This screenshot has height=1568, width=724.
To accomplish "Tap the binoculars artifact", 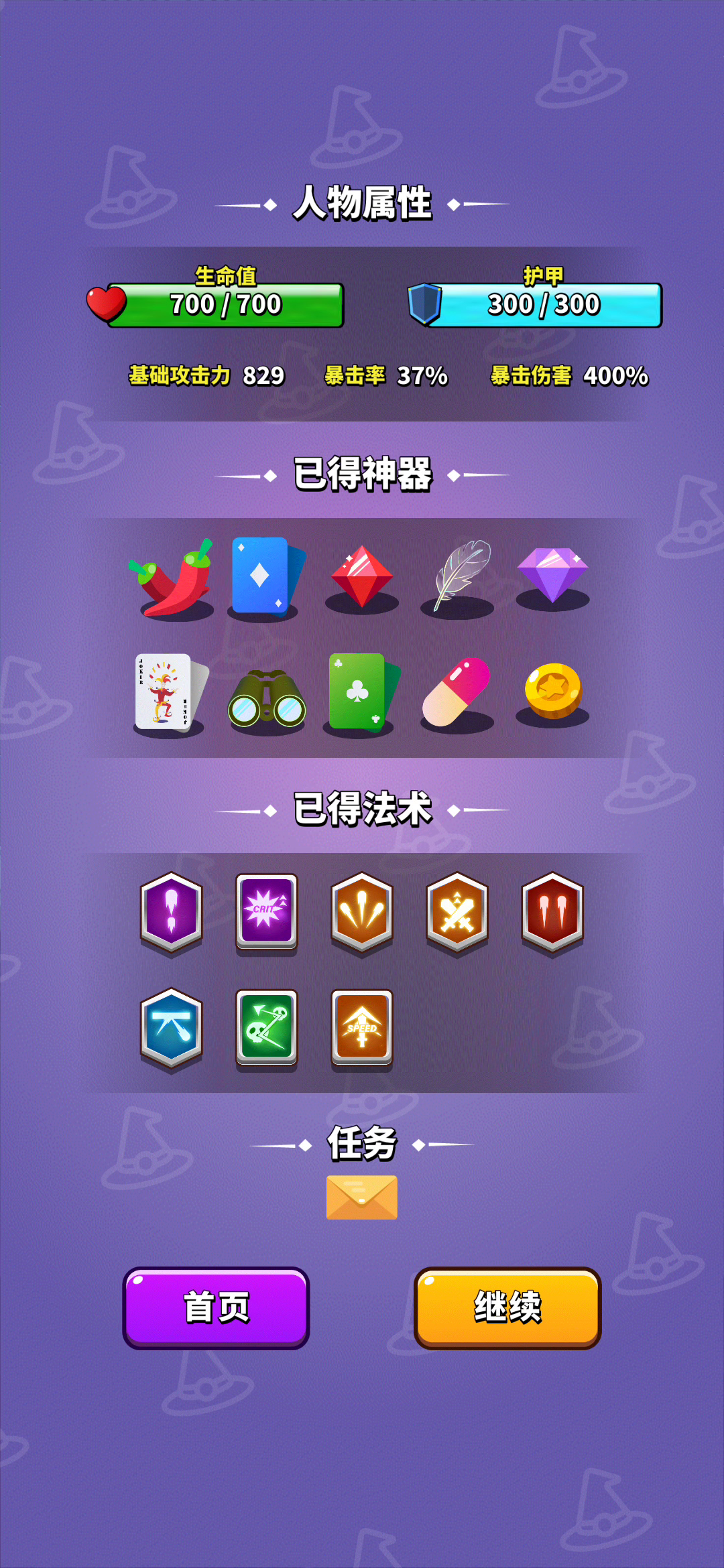I will click(267, 698).
